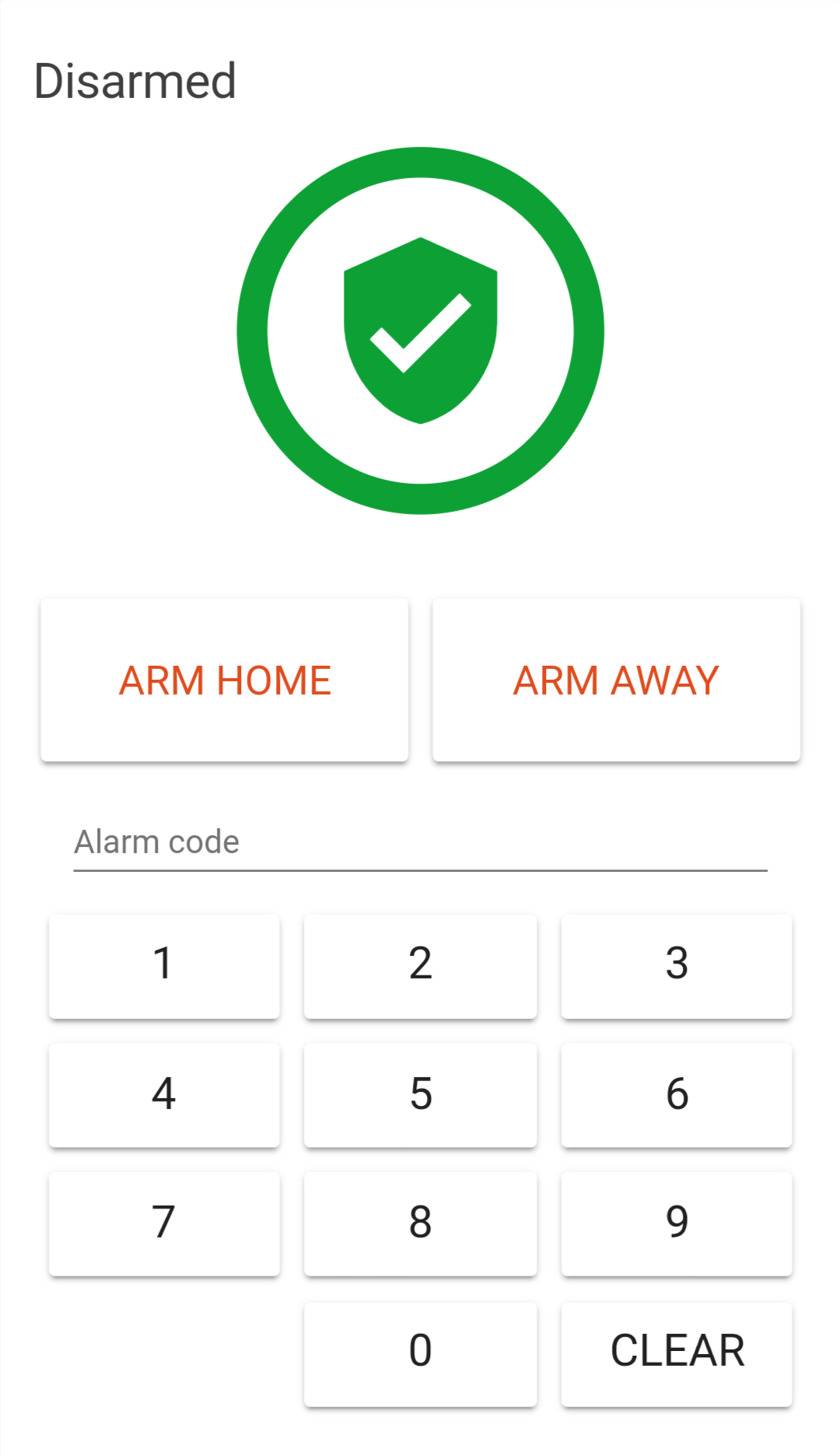The height and width of the screenshot is (1456, 840).
Task: Tap keypad number 5
Action: point(420,1094)
